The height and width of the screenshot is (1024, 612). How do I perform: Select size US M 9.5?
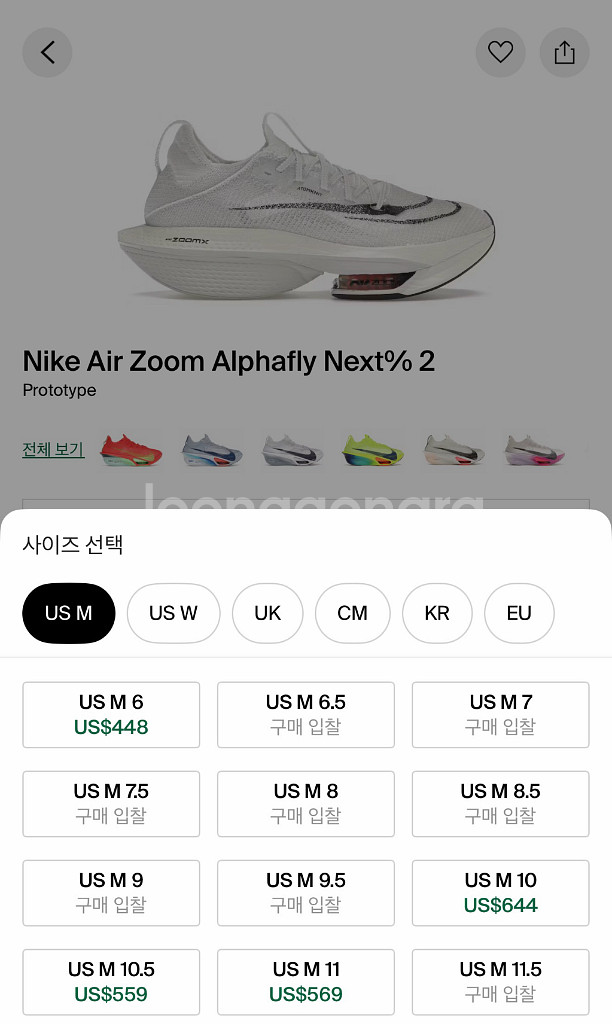[306, 892]
